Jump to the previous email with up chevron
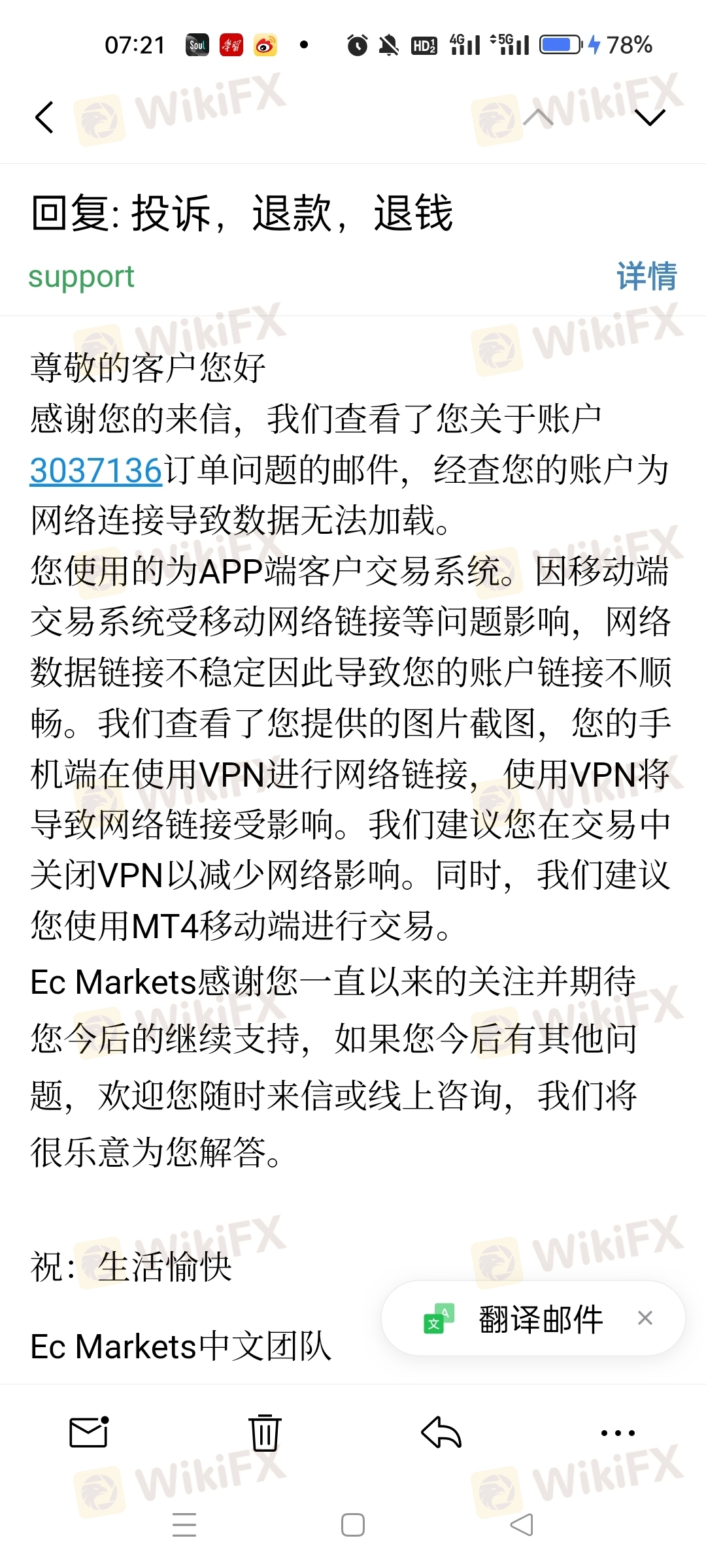The image size is (706, 1568). pyautogui.click(x=539, y=118)
